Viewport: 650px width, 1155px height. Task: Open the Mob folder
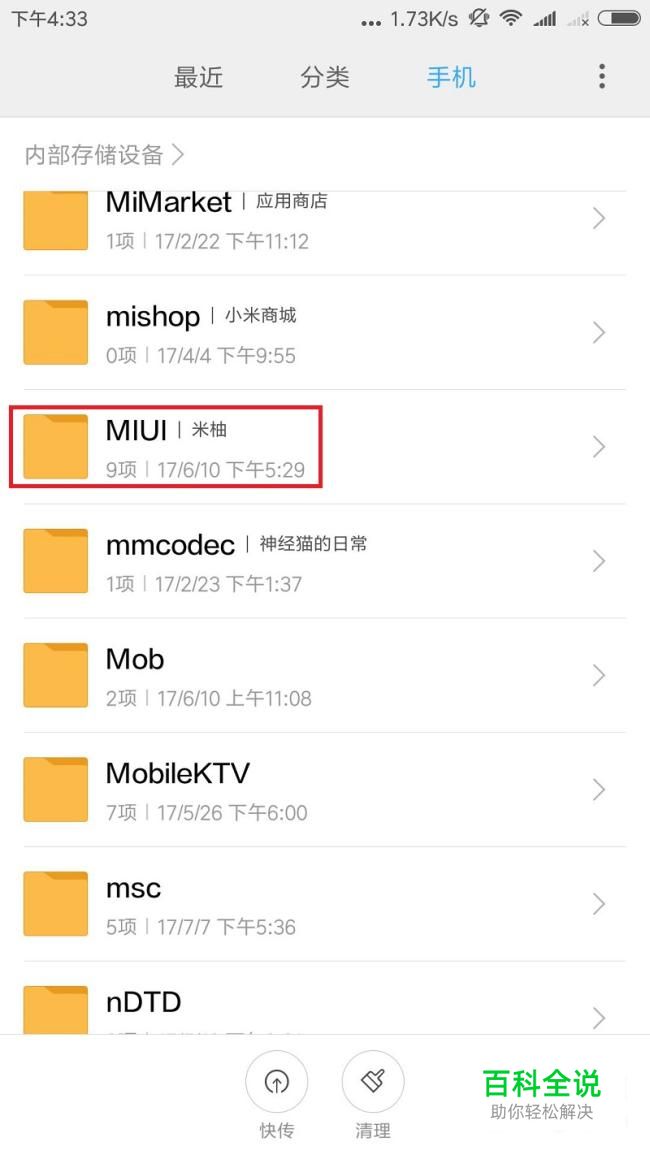click(x=324, y=675)
